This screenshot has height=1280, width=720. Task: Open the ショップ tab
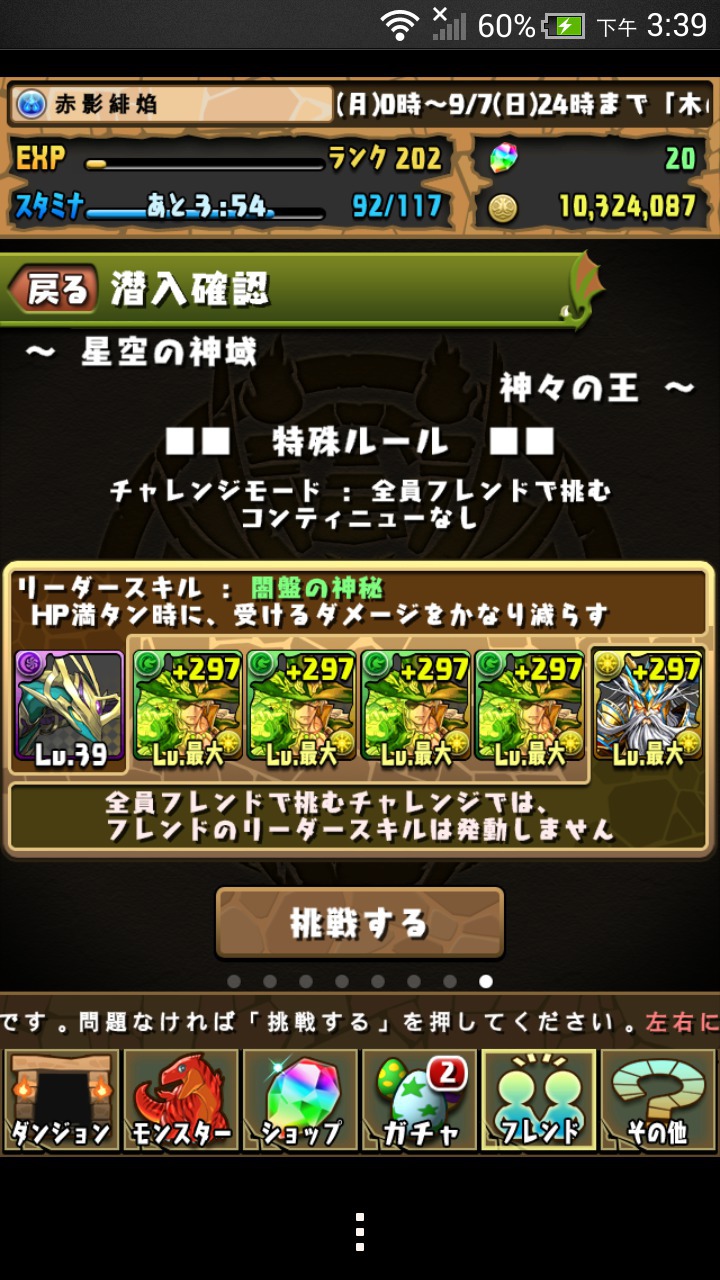tap(300, 1100)
